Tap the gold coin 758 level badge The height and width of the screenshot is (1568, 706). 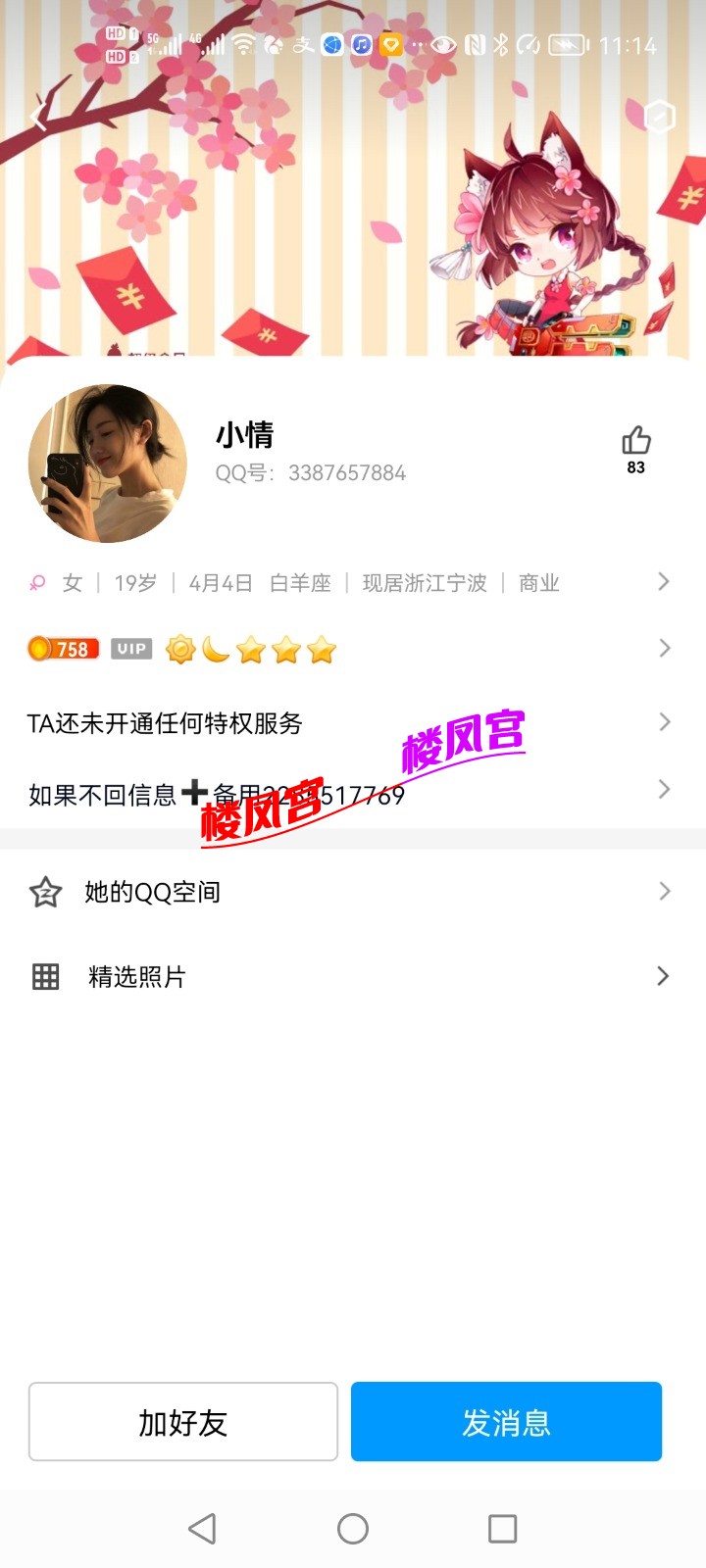click(x=62, y=648)
